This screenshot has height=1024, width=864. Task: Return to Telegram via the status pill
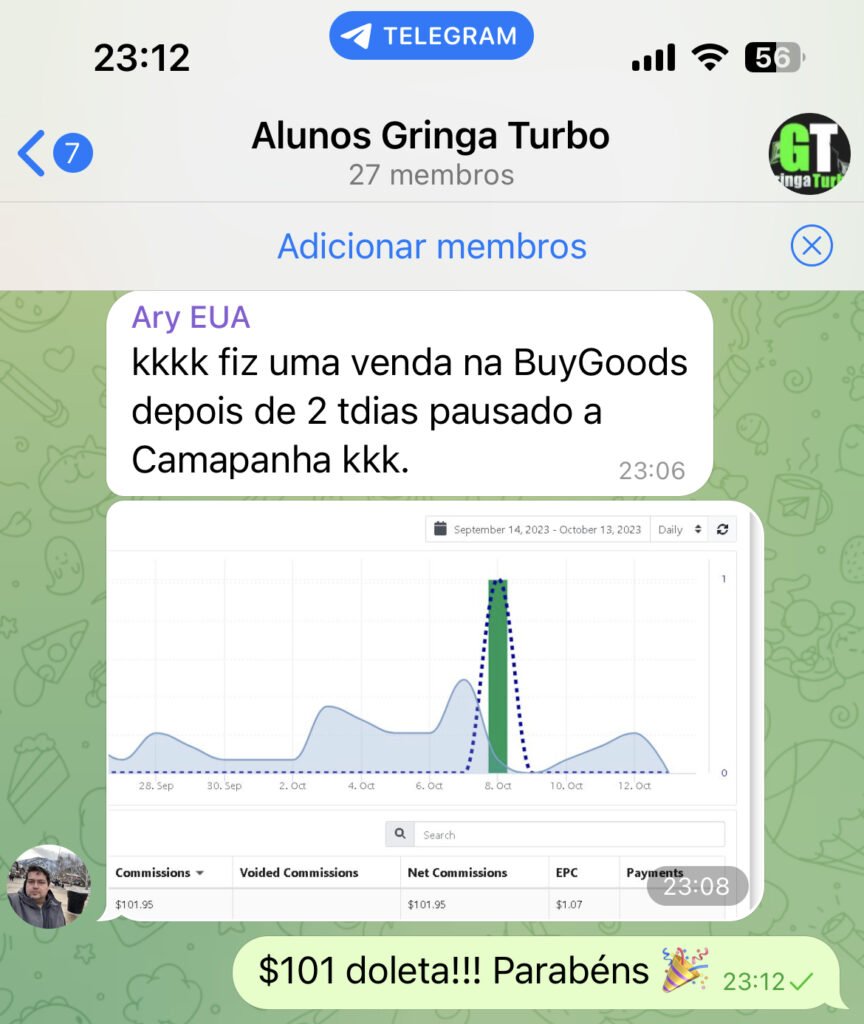(x=431, y=37)
